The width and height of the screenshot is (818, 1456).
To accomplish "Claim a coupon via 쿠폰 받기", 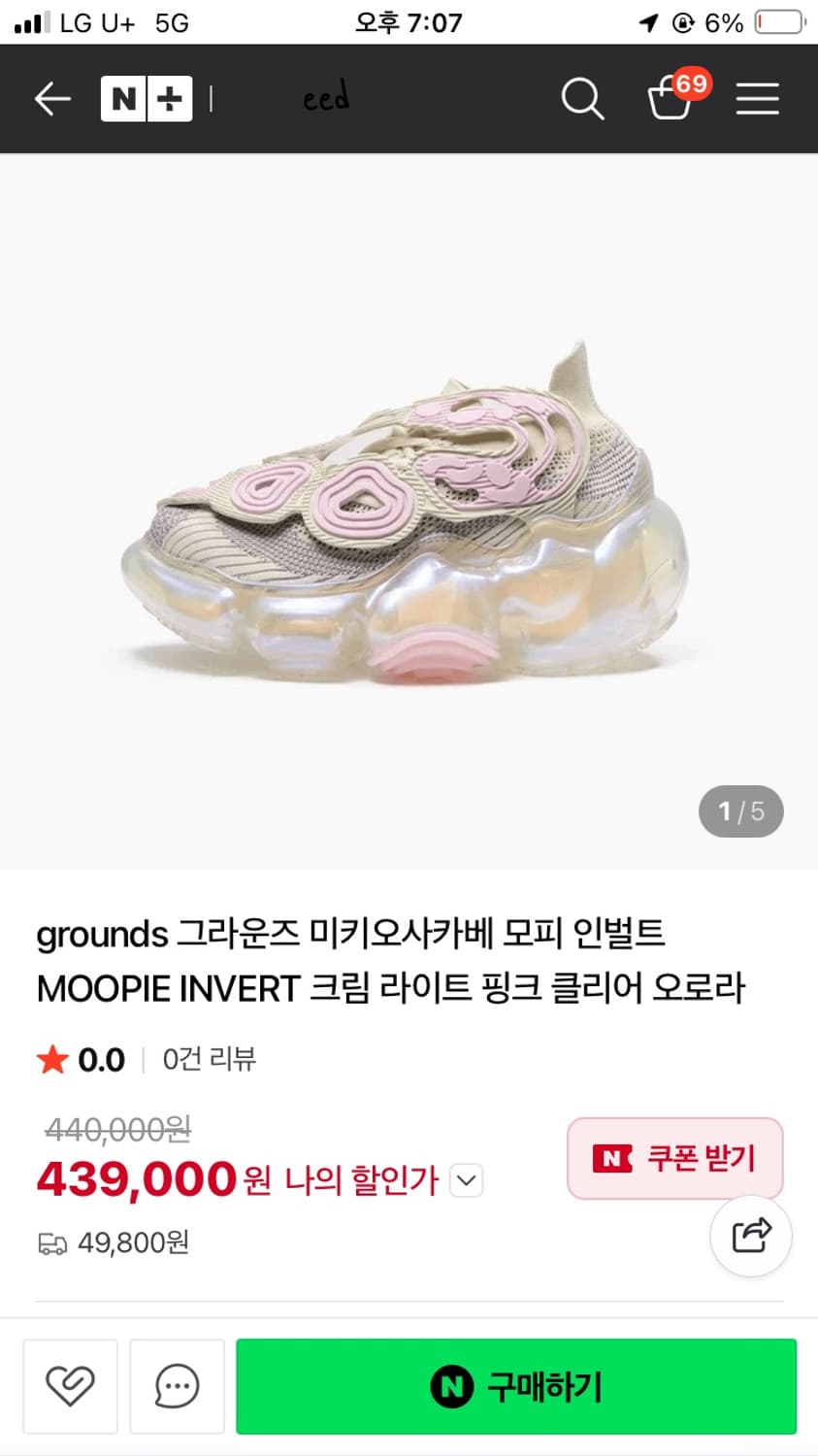I will tap(674, 1159).
